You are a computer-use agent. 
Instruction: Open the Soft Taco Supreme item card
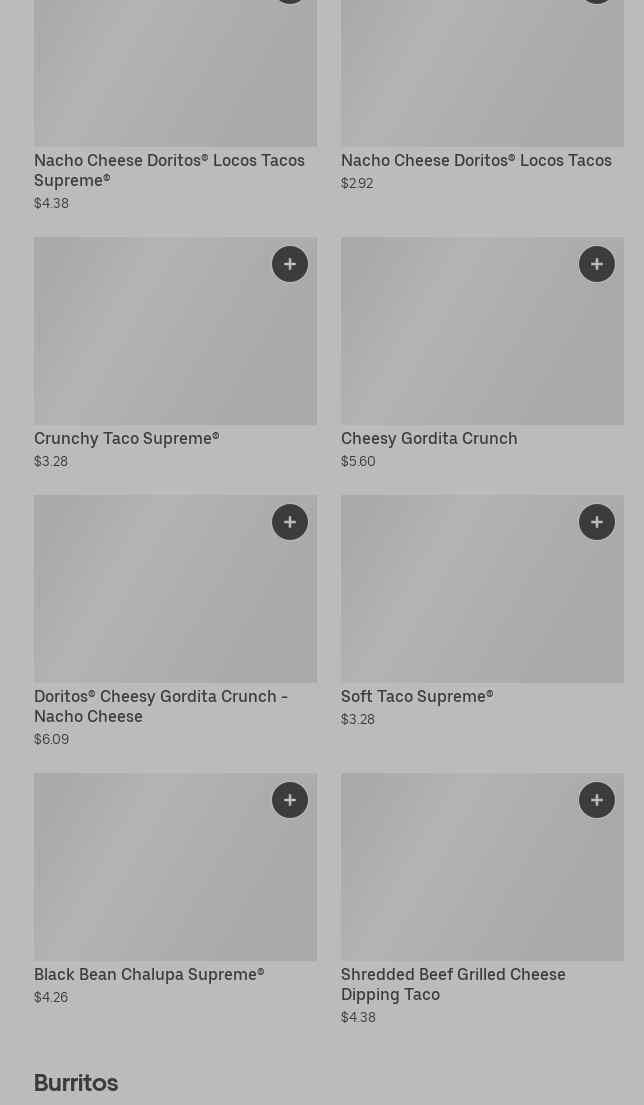pos(483,611)
